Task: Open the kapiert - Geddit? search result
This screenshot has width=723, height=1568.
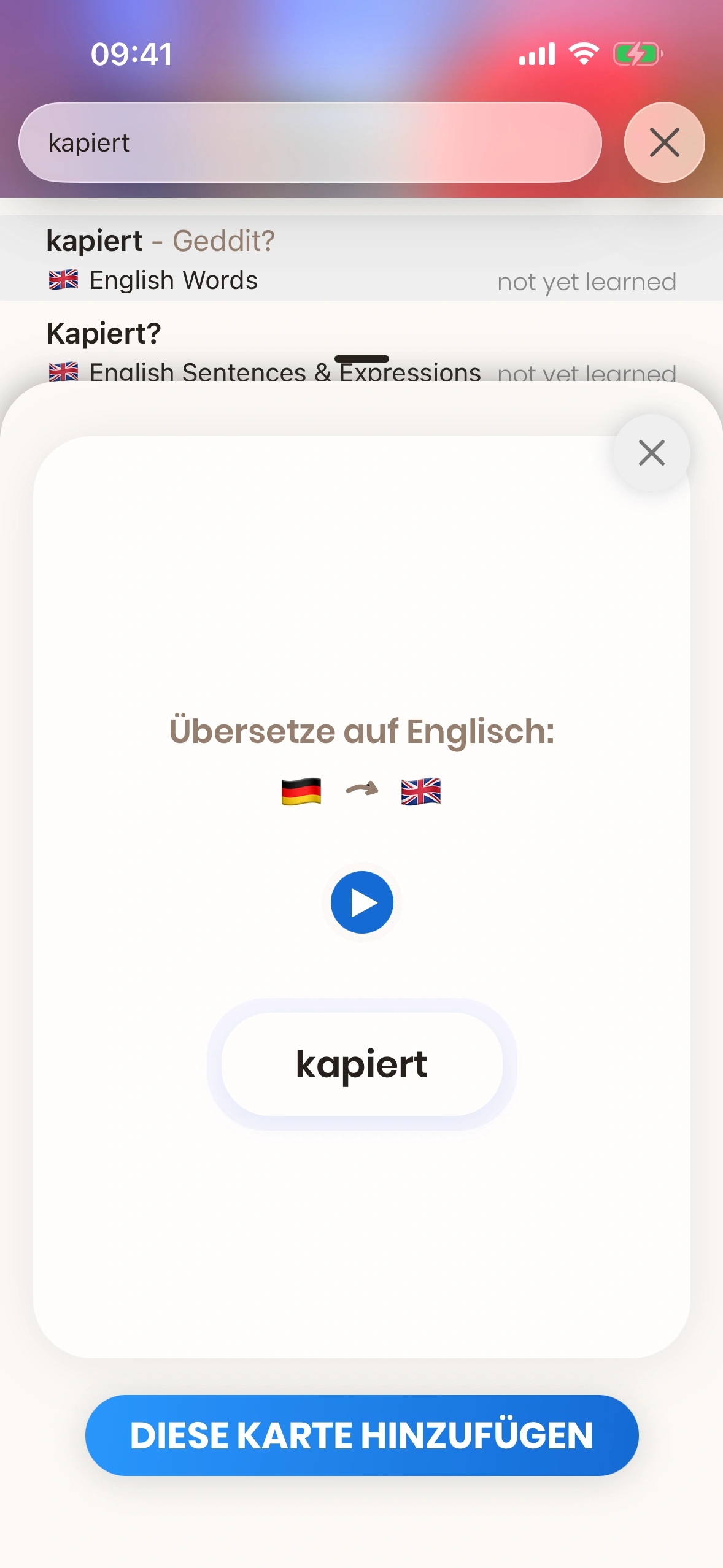Action: (361, 259)
